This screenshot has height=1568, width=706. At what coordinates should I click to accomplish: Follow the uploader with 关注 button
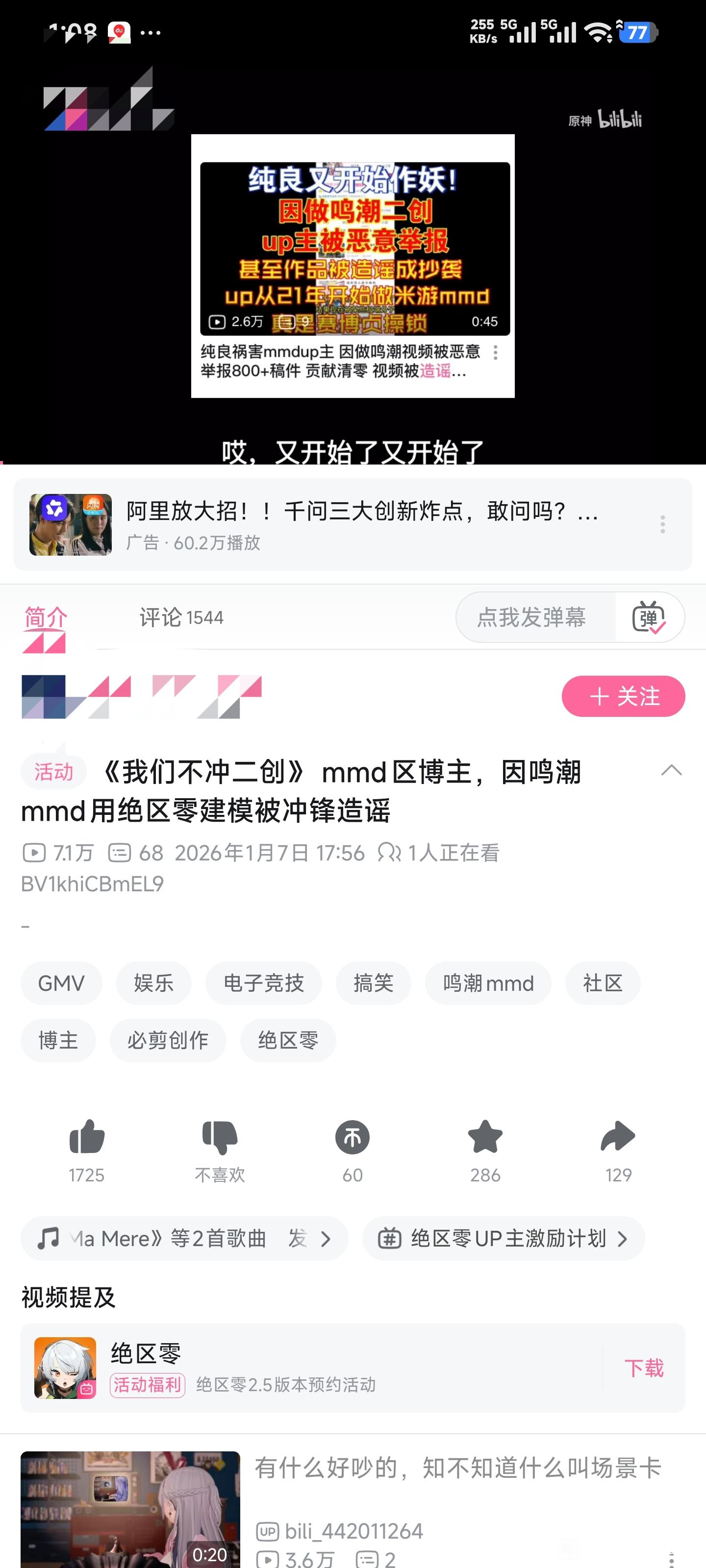(623, 696)
